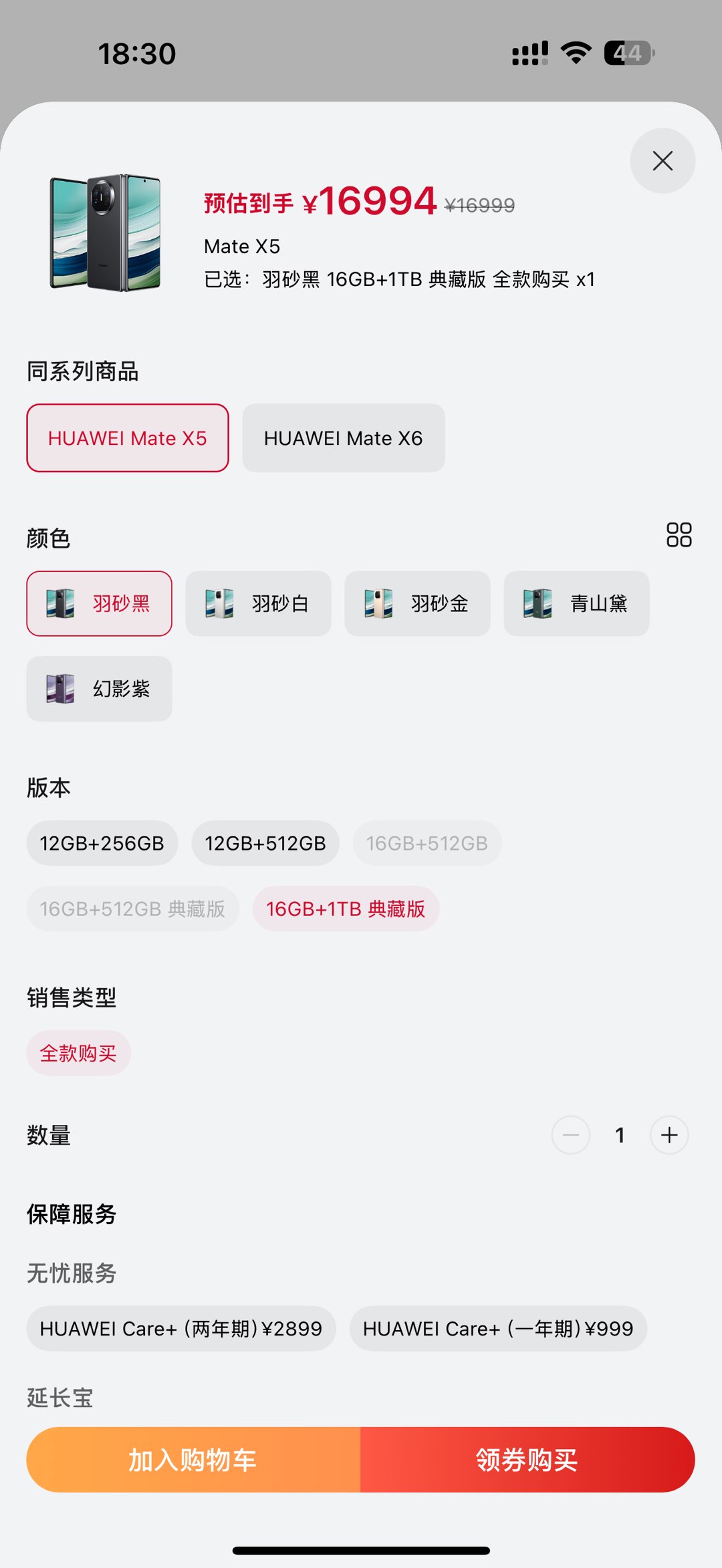Add HUAWEI Care+ two-year plan ¥2899
Viewport: 722px width, 1568px height.
pos(180,1328)
